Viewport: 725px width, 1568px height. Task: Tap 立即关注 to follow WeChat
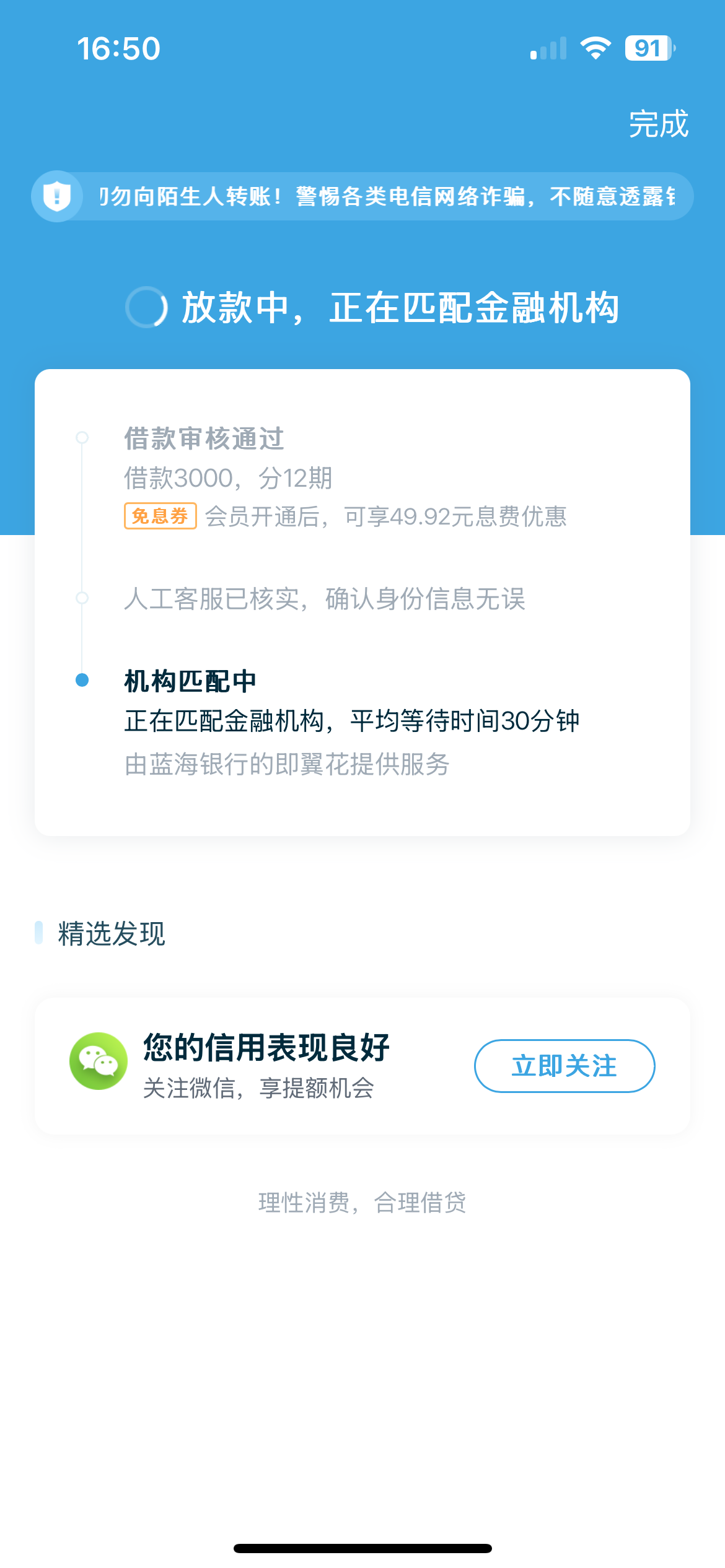tap(564, 1066)
